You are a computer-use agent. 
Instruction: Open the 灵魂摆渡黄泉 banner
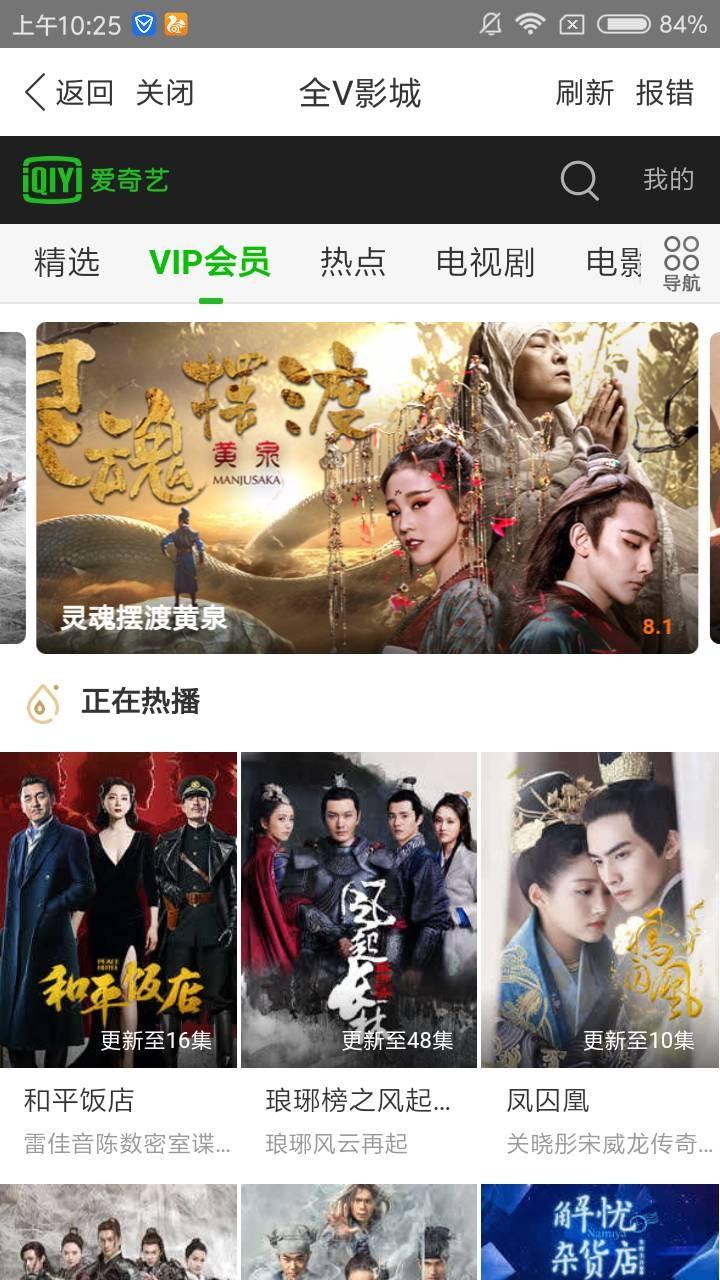367,488
